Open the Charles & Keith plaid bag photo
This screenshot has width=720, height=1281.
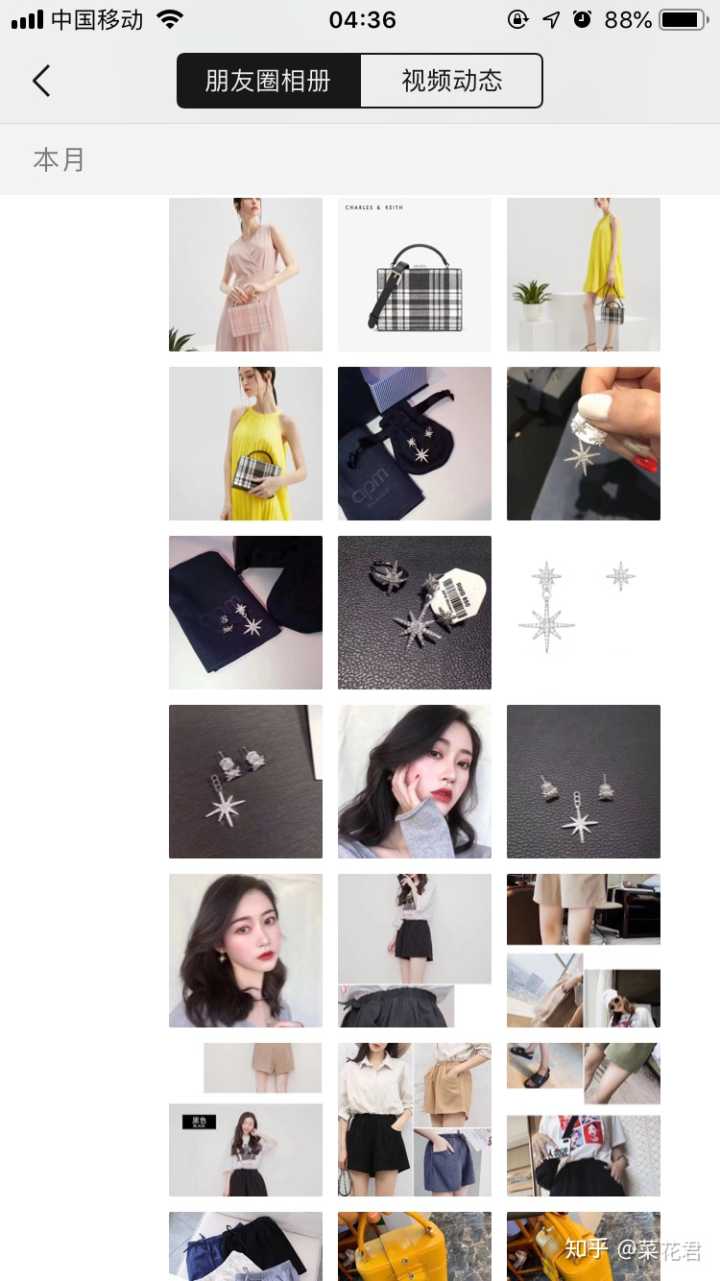point(414,274)
